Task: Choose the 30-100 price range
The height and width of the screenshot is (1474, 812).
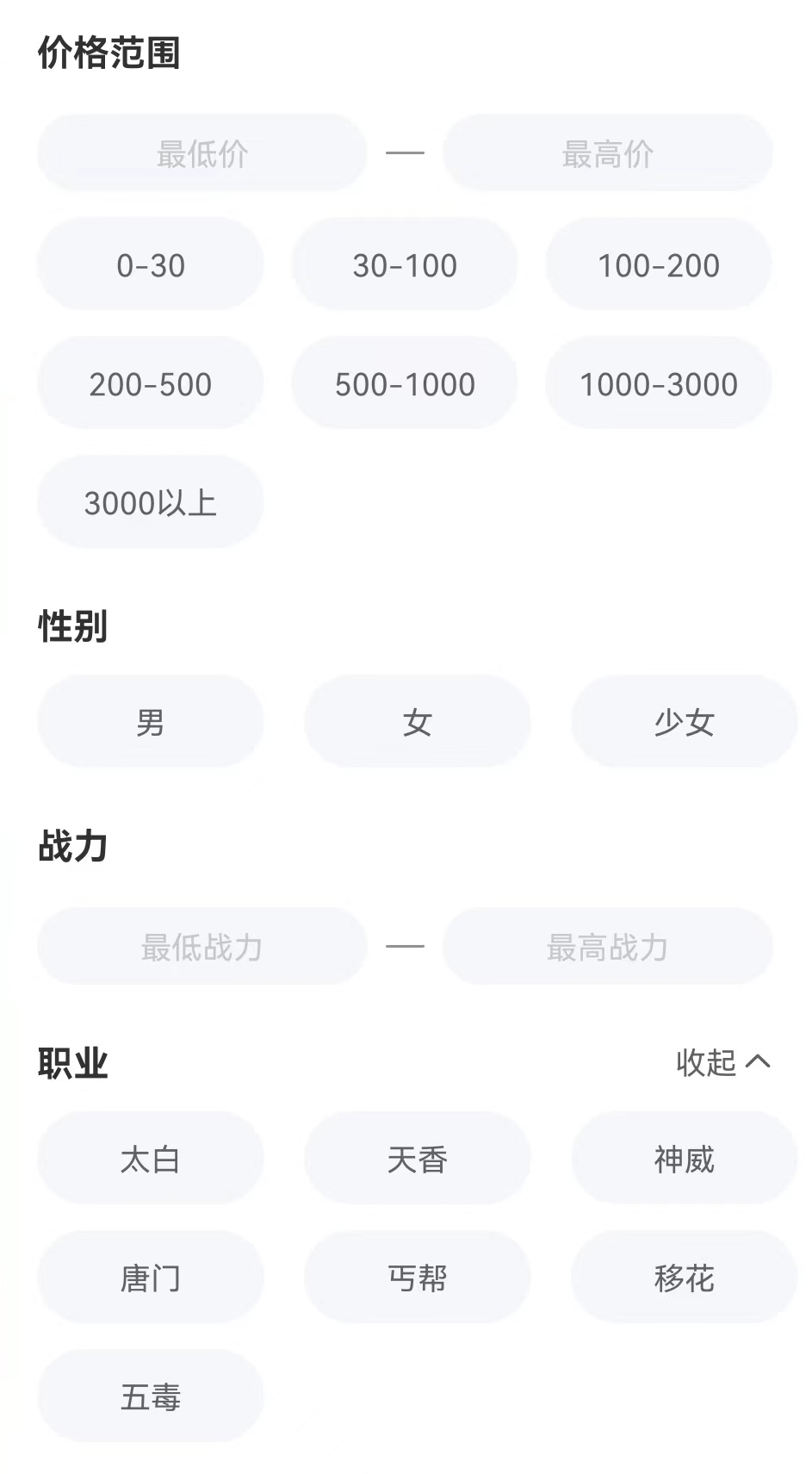Action: pyautogui.click(x=405, y=264)
